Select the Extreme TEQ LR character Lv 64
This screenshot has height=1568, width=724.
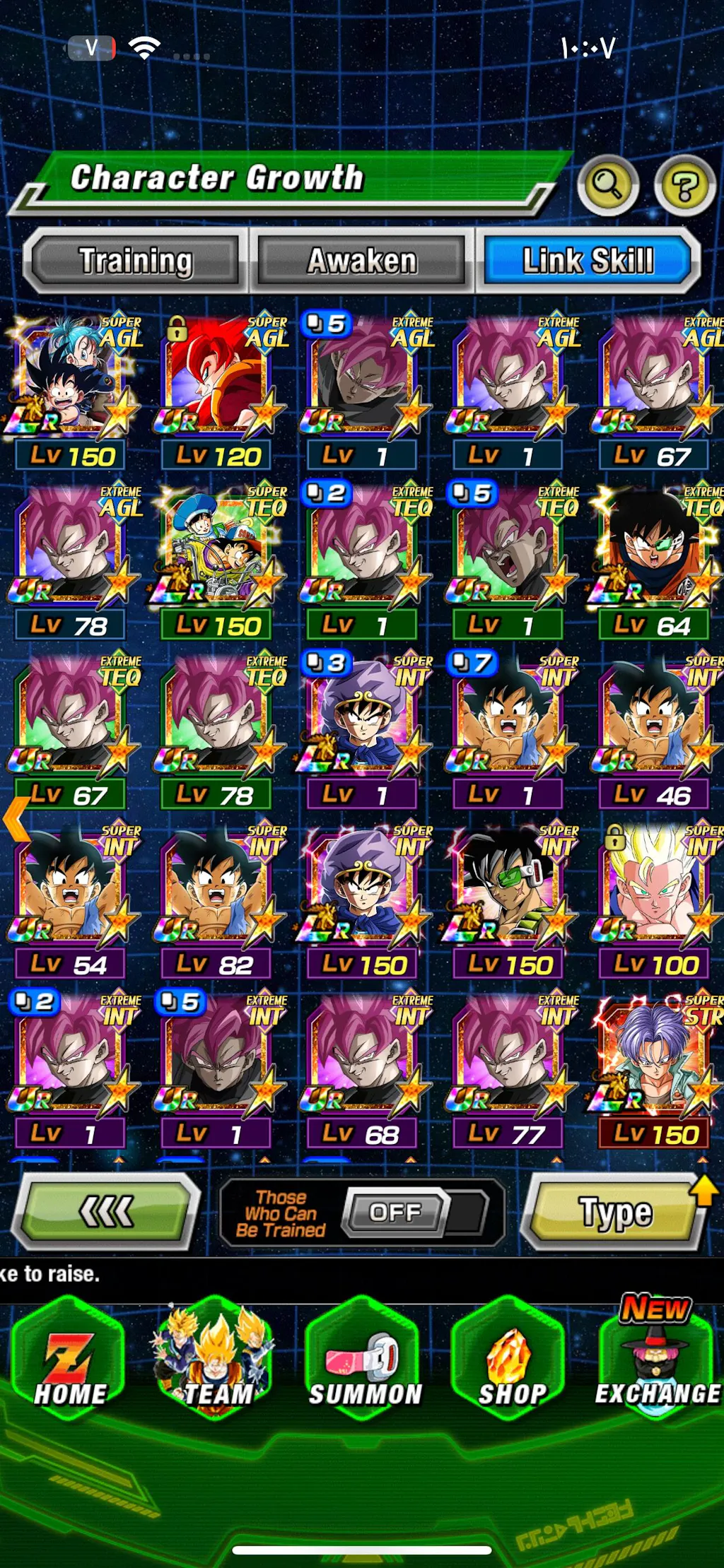tap(654, 551)
